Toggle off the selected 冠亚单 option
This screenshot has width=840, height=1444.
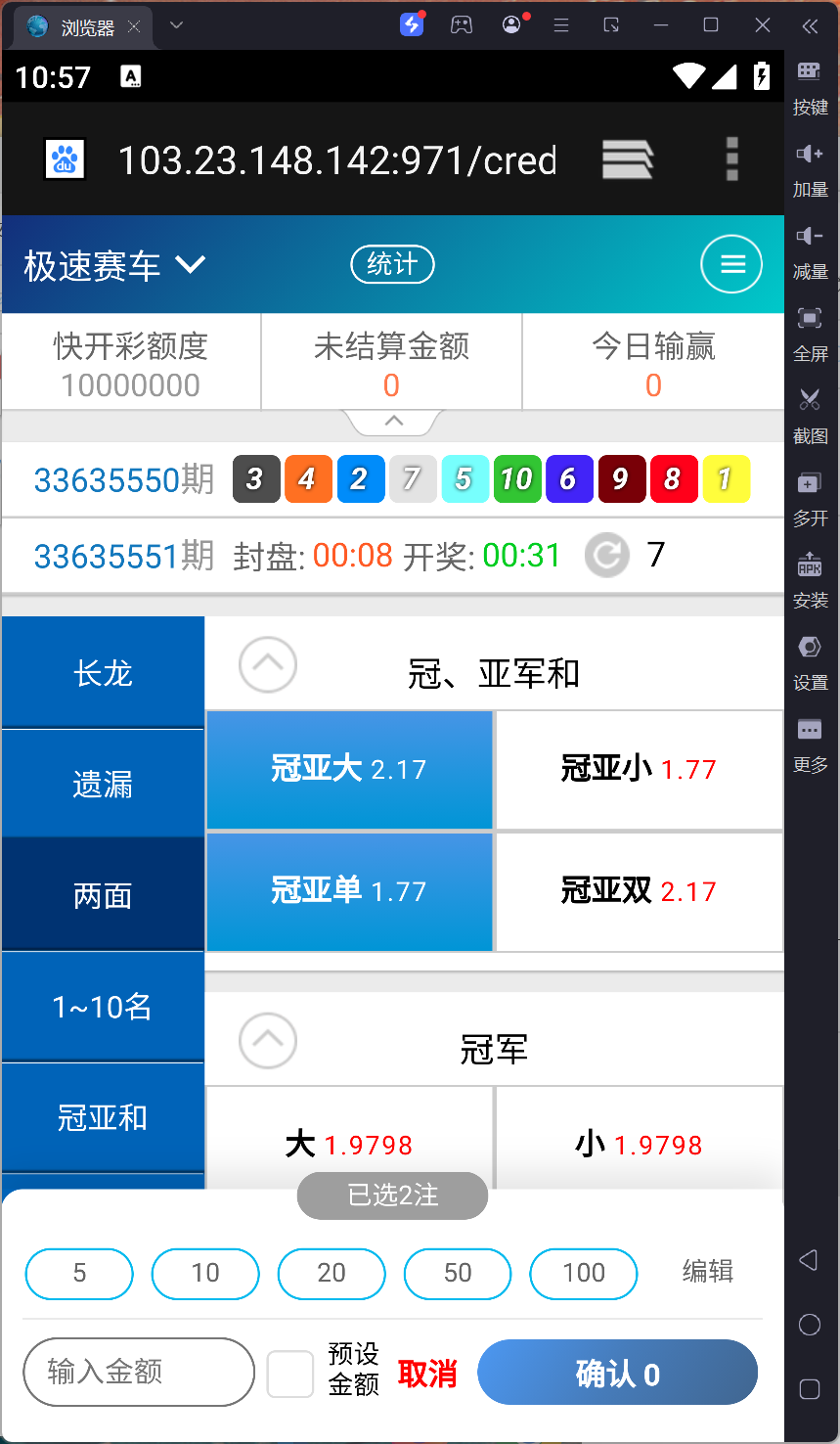[x=349, y=891]
